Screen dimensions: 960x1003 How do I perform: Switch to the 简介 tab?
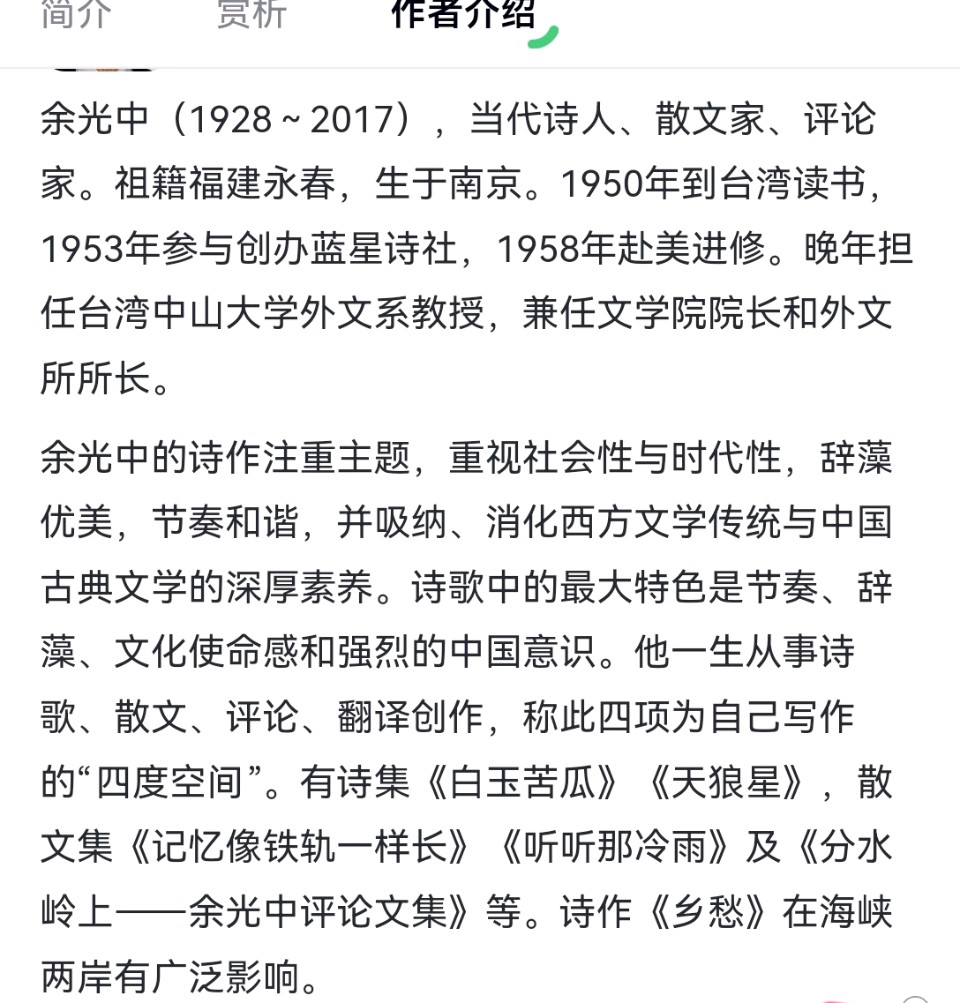click(x=77, y=15)
